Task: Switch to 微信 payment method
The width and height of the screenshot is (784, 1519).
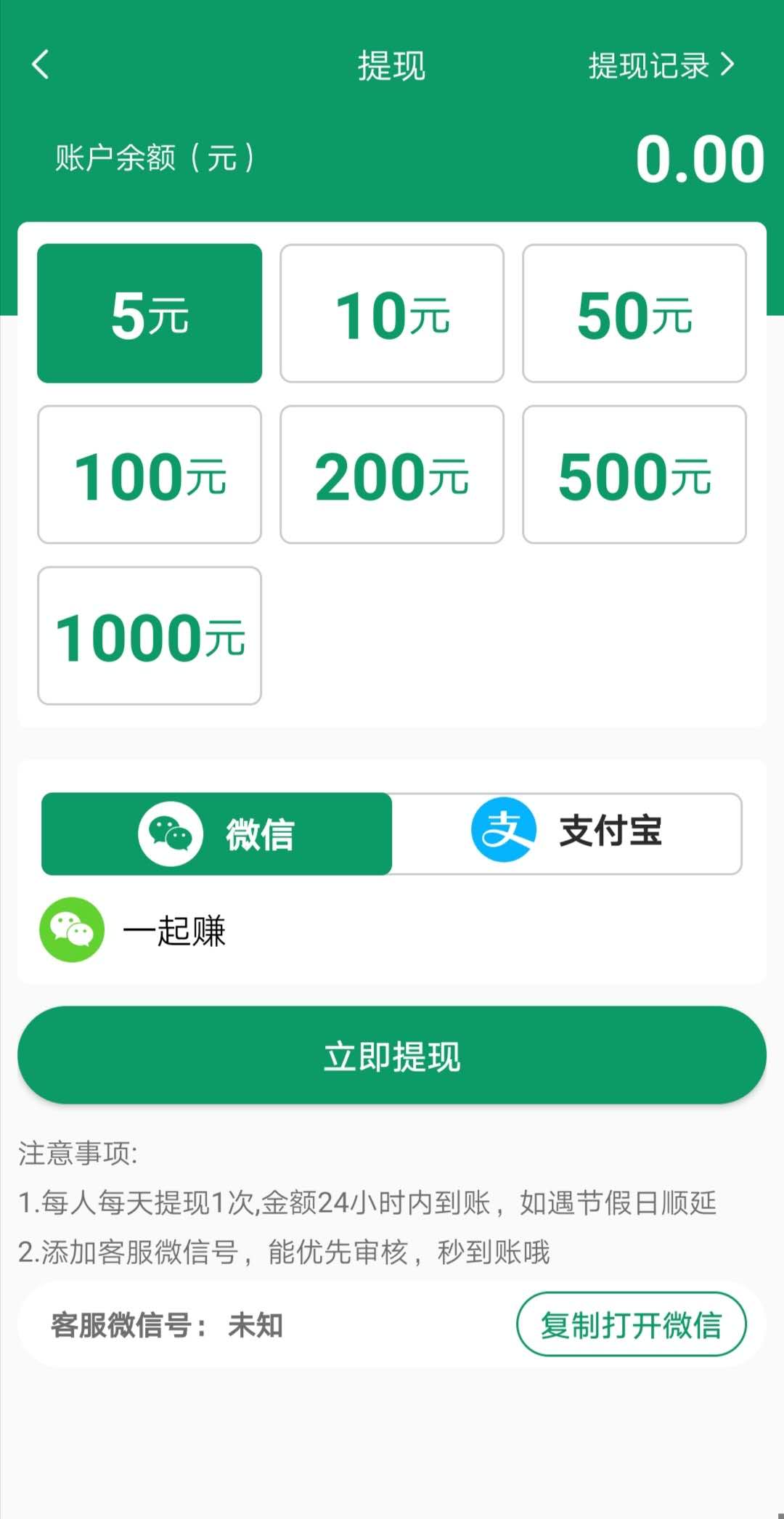Action: coord(216,834)
